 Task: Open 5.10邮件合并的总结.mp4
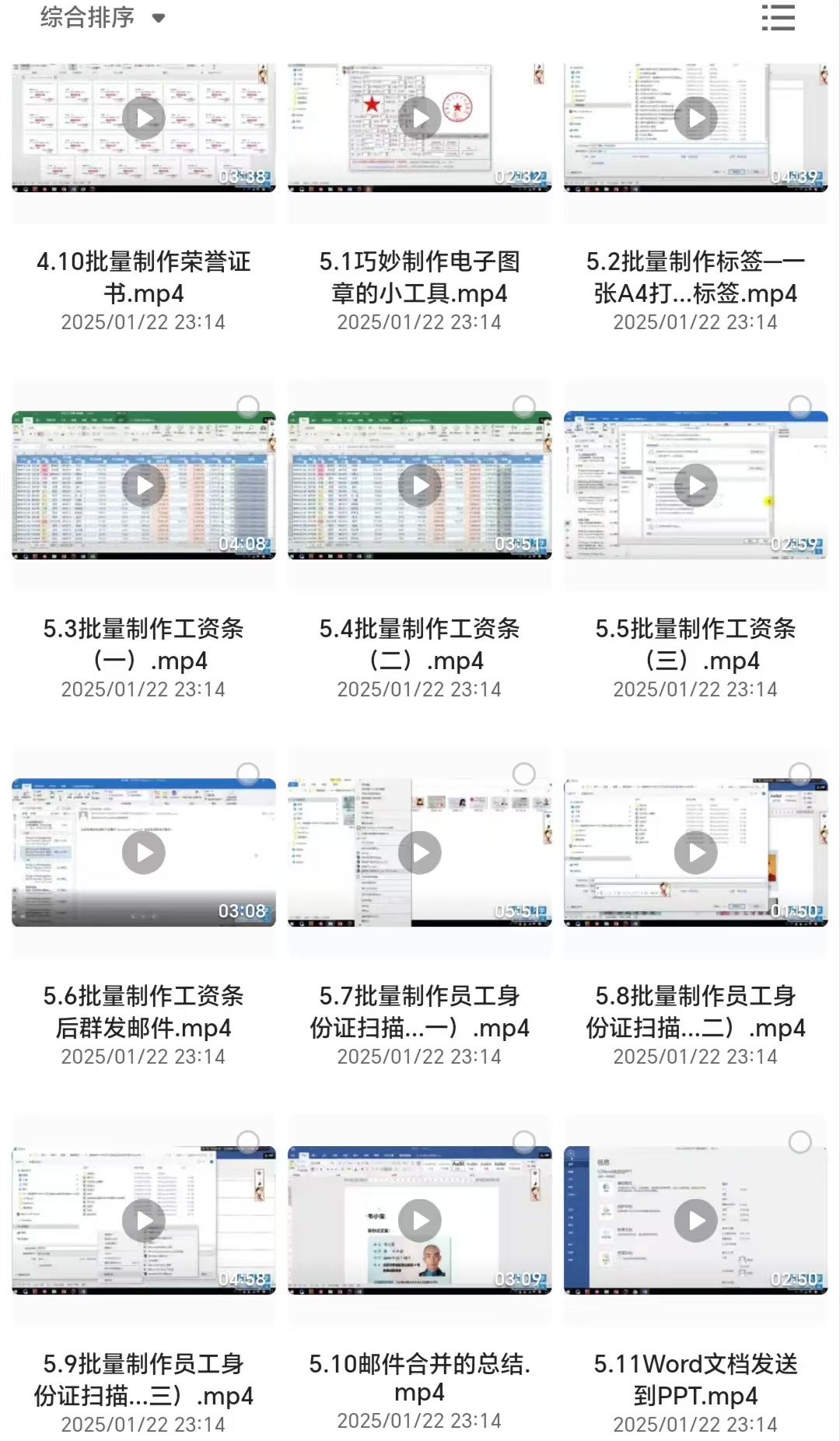click(420, 1220)
